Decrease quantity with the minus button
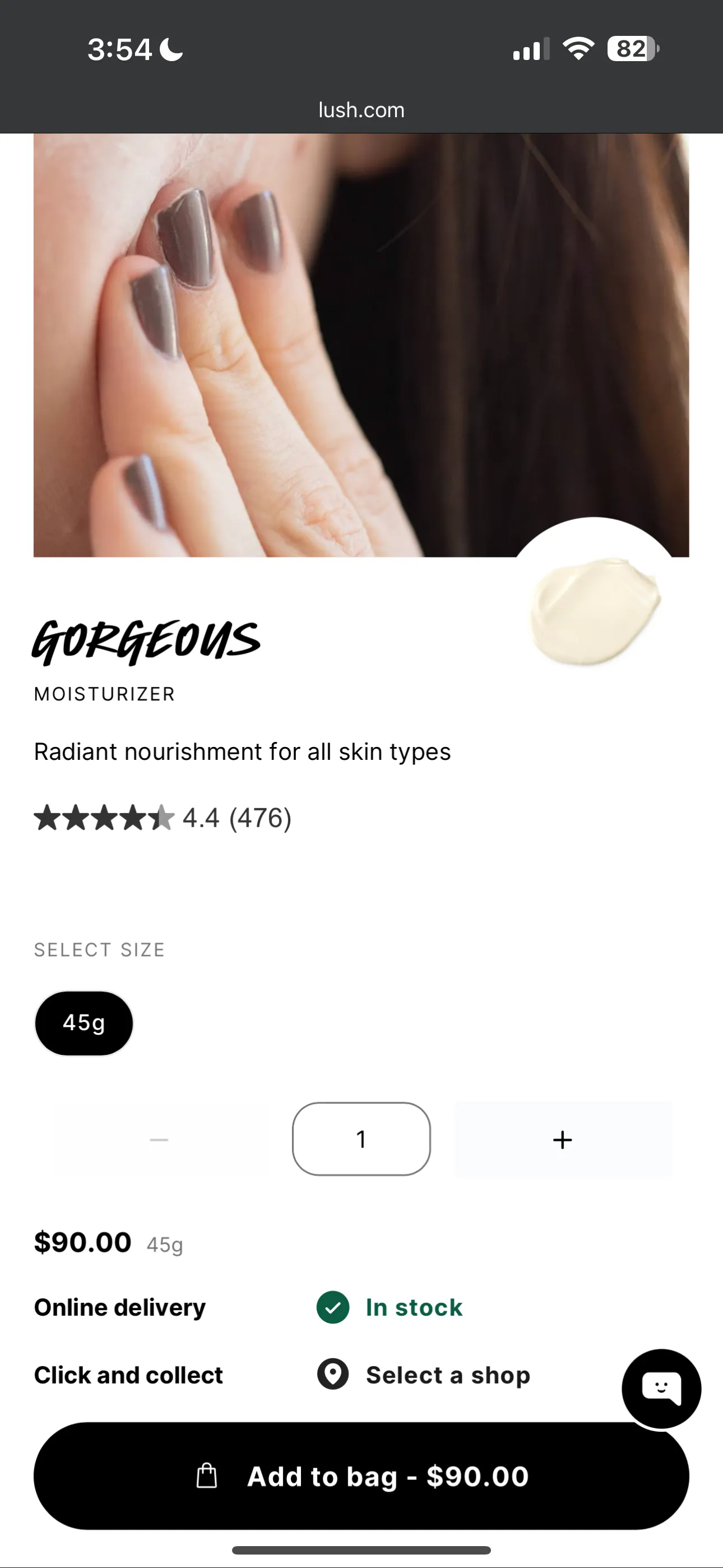 point(159,1140)
